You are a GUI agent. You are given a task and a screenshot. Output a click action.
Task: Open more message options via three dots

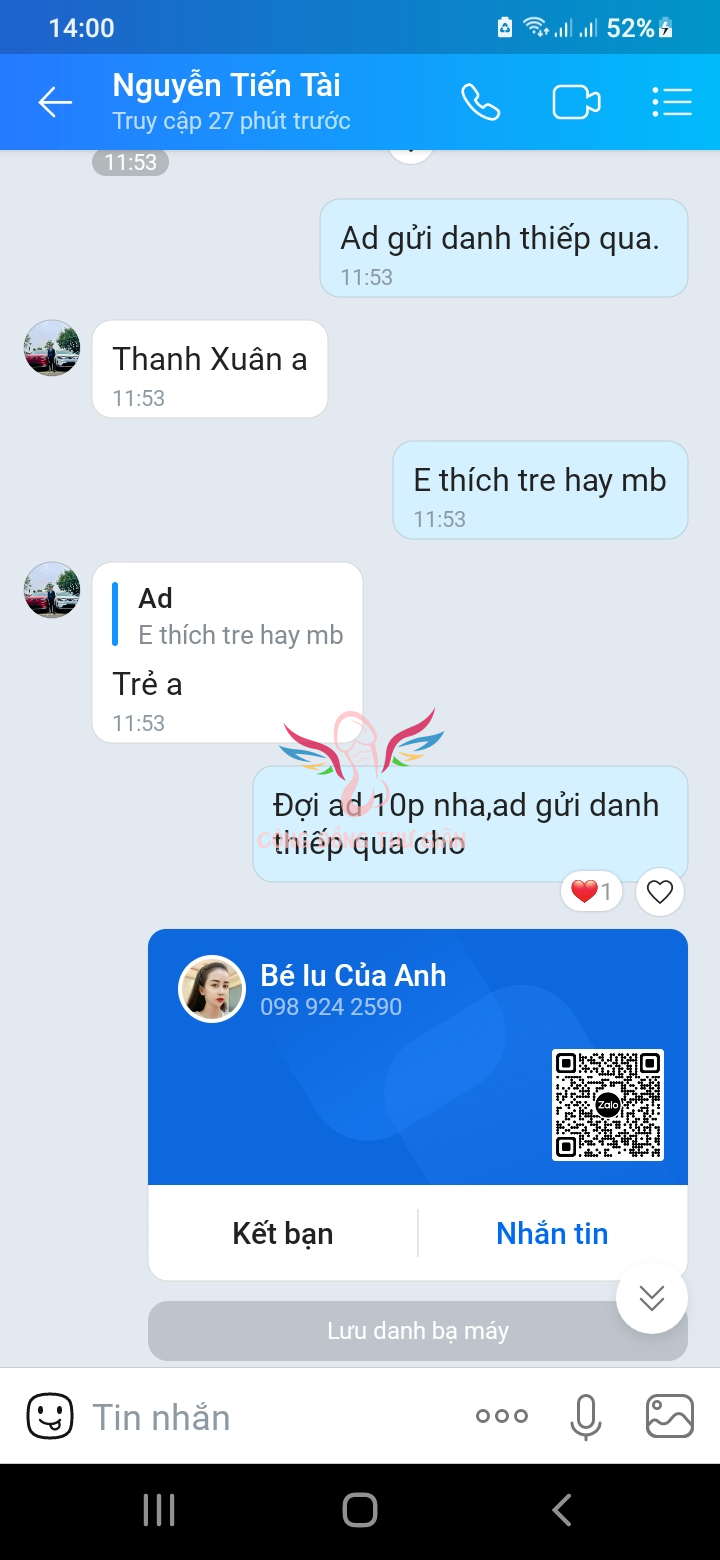click(x=500, y=1416)
